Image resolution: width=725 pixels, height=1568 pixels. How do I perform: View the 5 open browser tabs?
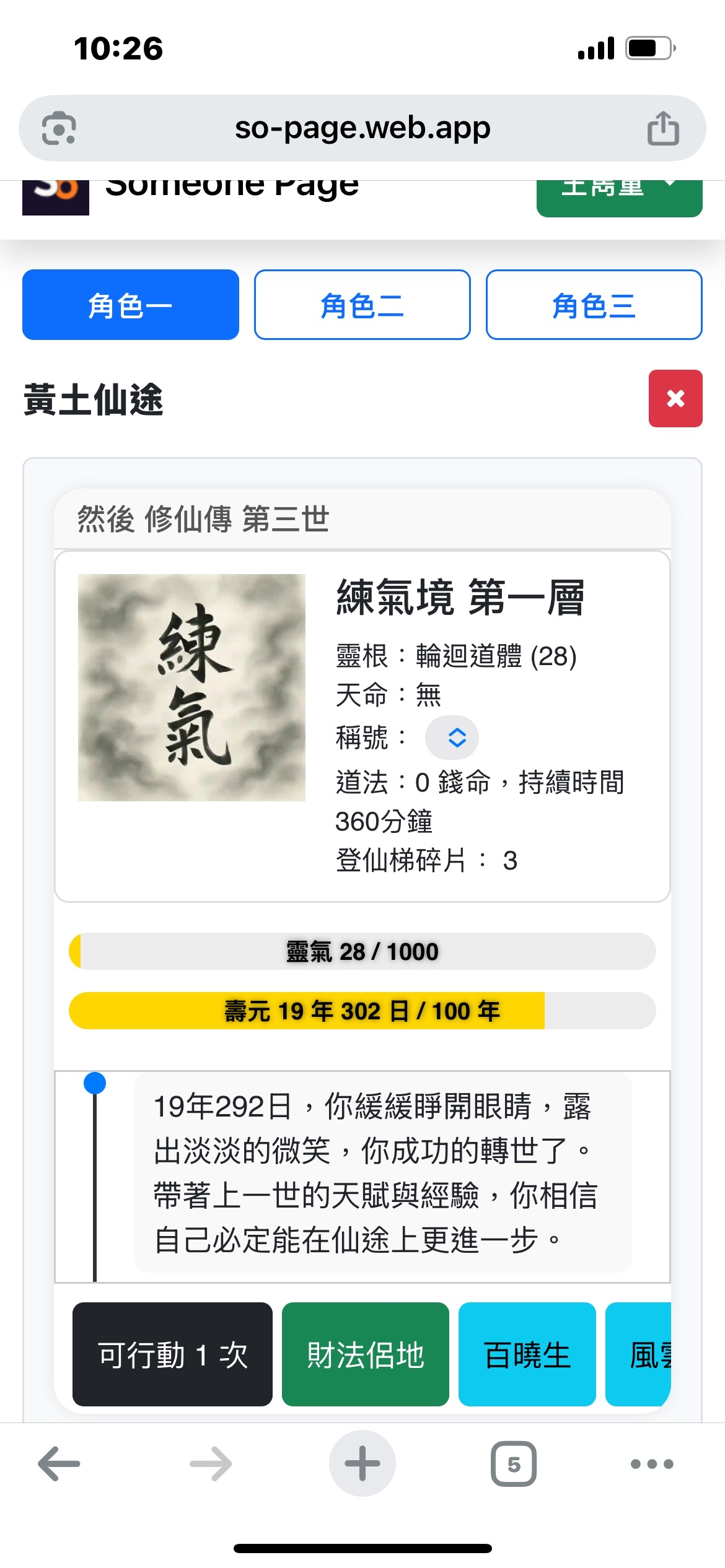[513, 1464]
